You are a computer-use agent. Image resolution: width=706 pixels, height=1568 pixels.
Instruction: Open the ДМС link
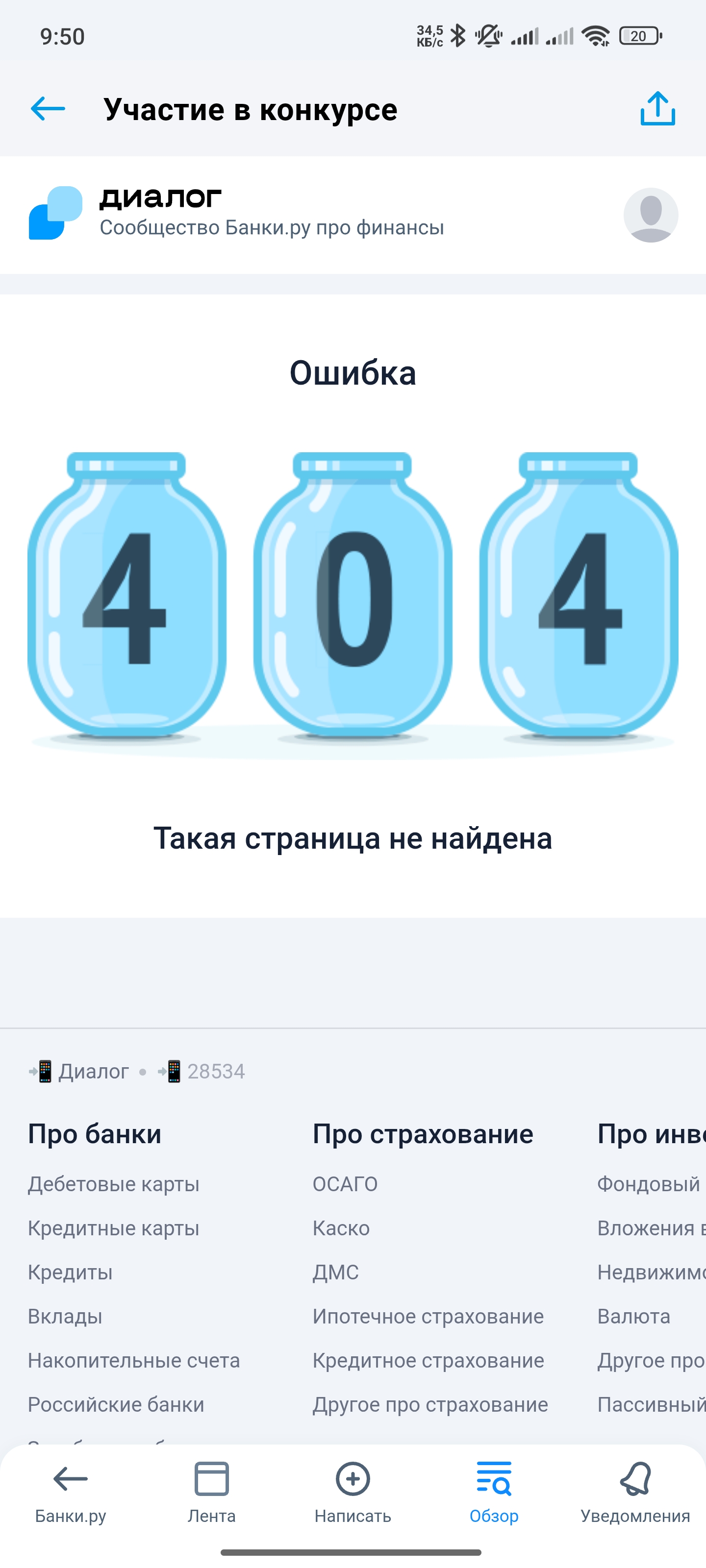336,1272
